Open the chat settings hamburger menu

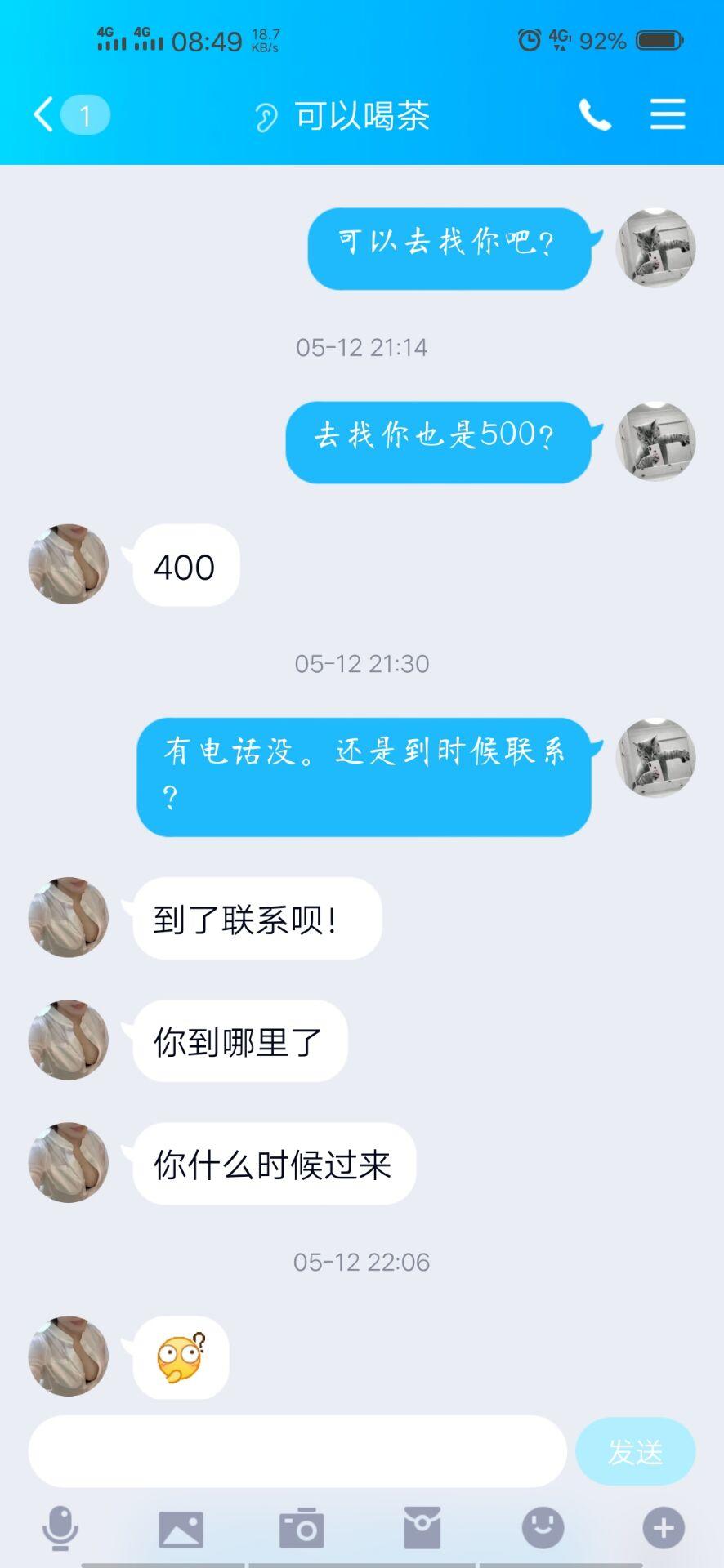point(668,114)
